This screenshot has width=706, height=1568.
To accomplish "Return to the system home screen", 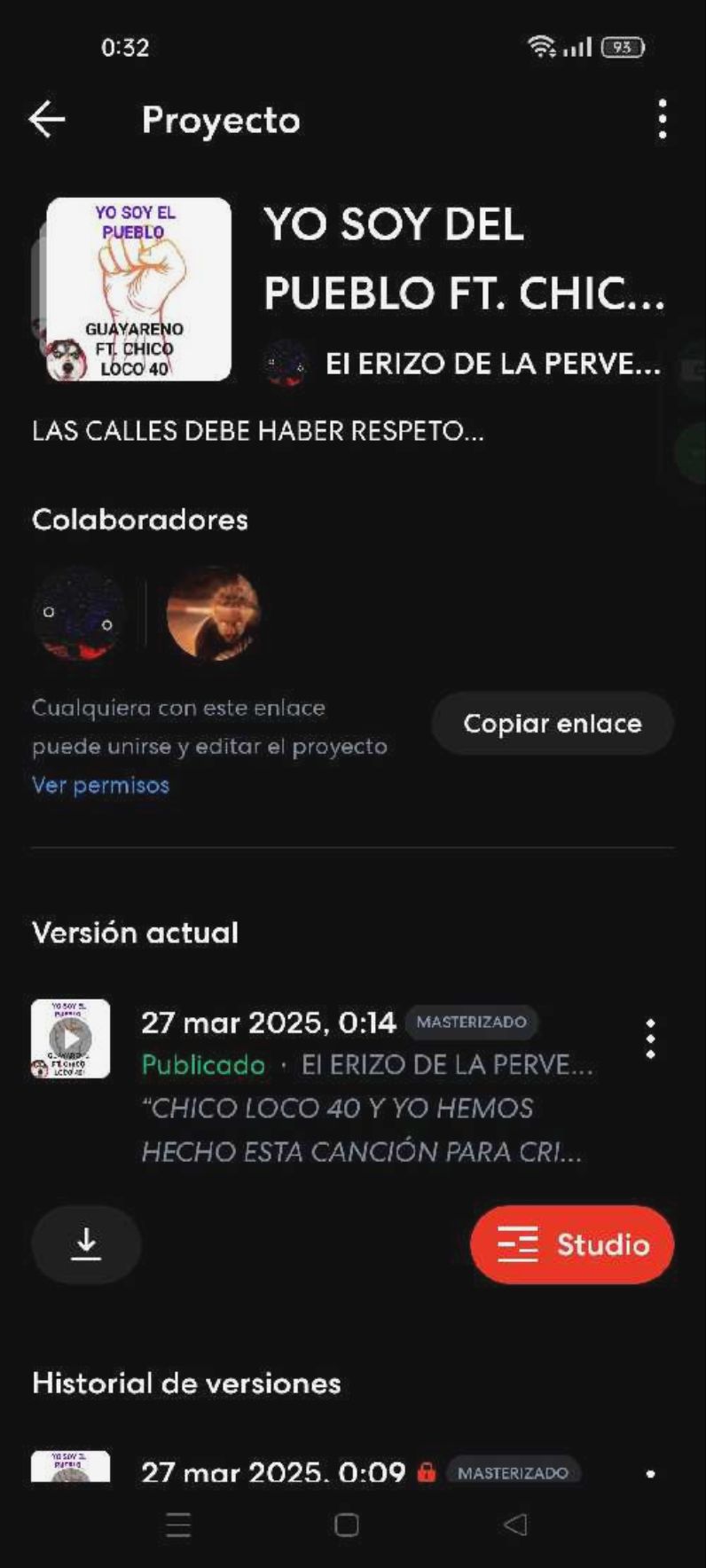I will pos(347,1525).
